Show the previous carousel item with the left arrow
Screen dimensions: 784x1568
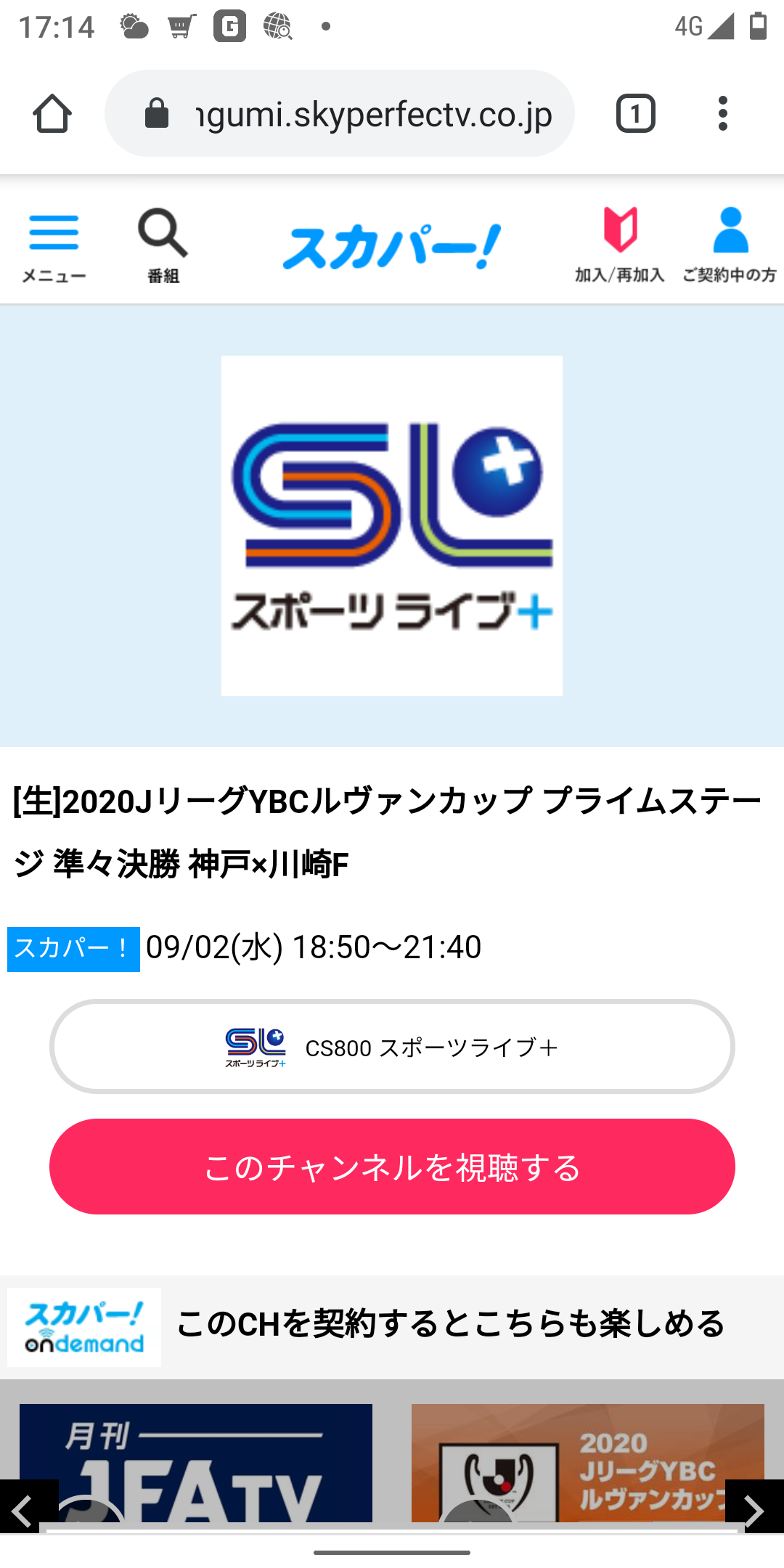coord(29,1506)
